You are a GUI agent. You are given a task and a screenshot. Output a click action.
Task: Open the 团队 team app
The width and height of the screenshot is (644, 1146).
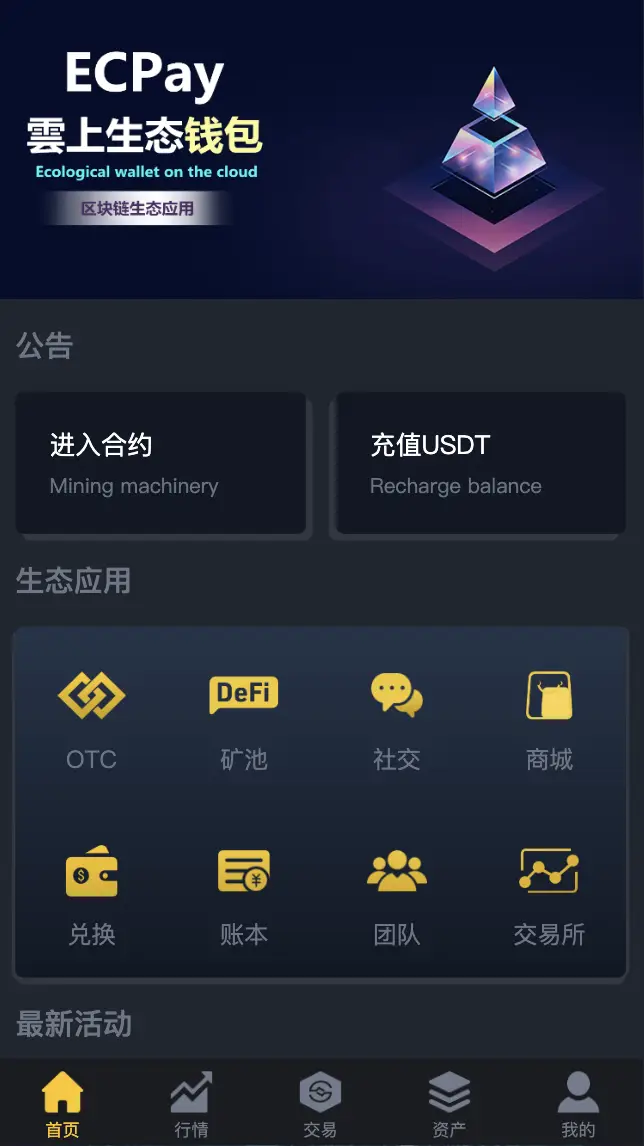click(x=397, y=895)
